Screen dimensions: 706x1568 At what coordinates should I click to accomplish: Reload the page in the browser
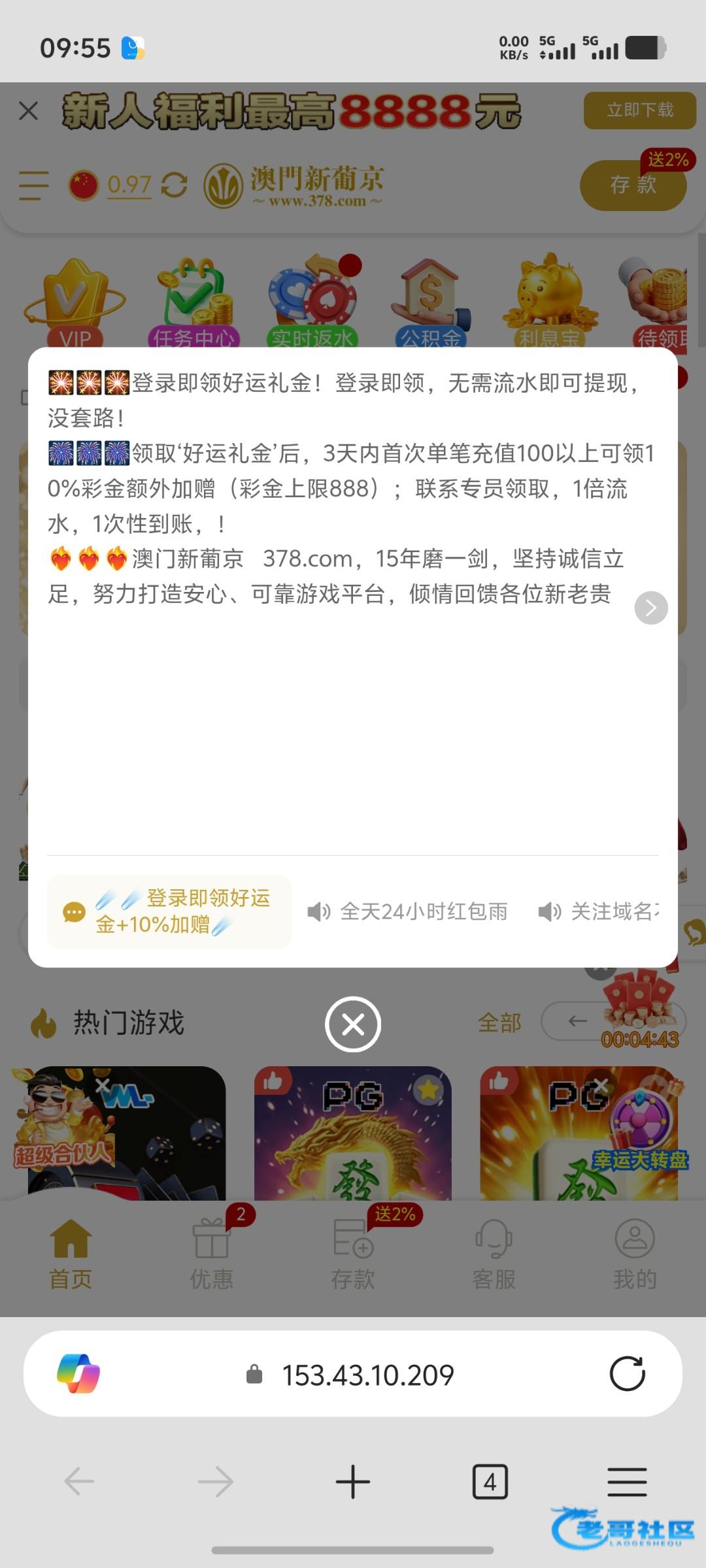tap(627, 1374)
